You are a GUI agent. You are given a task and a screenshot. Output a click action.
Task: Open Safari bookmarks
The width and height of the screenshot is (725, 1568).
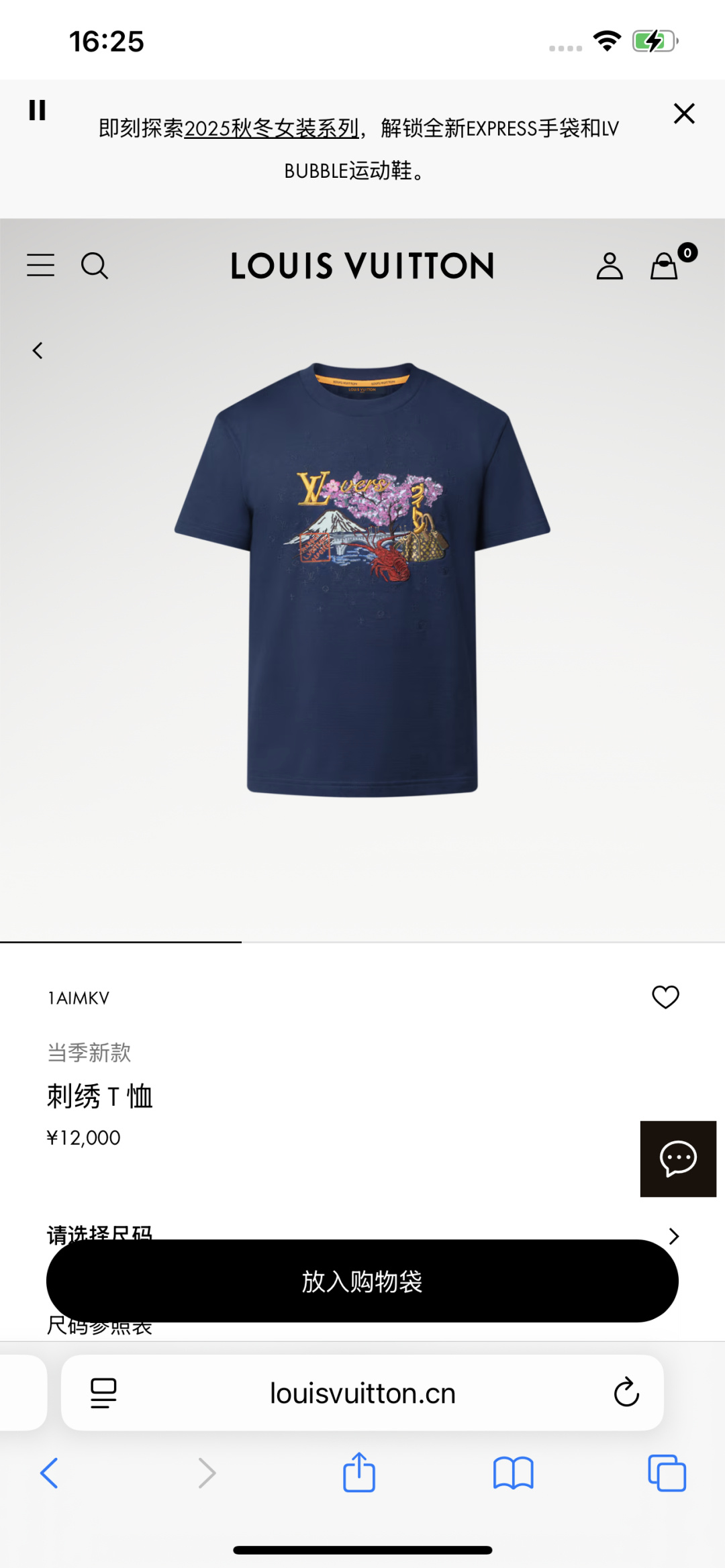point(513,1473)
